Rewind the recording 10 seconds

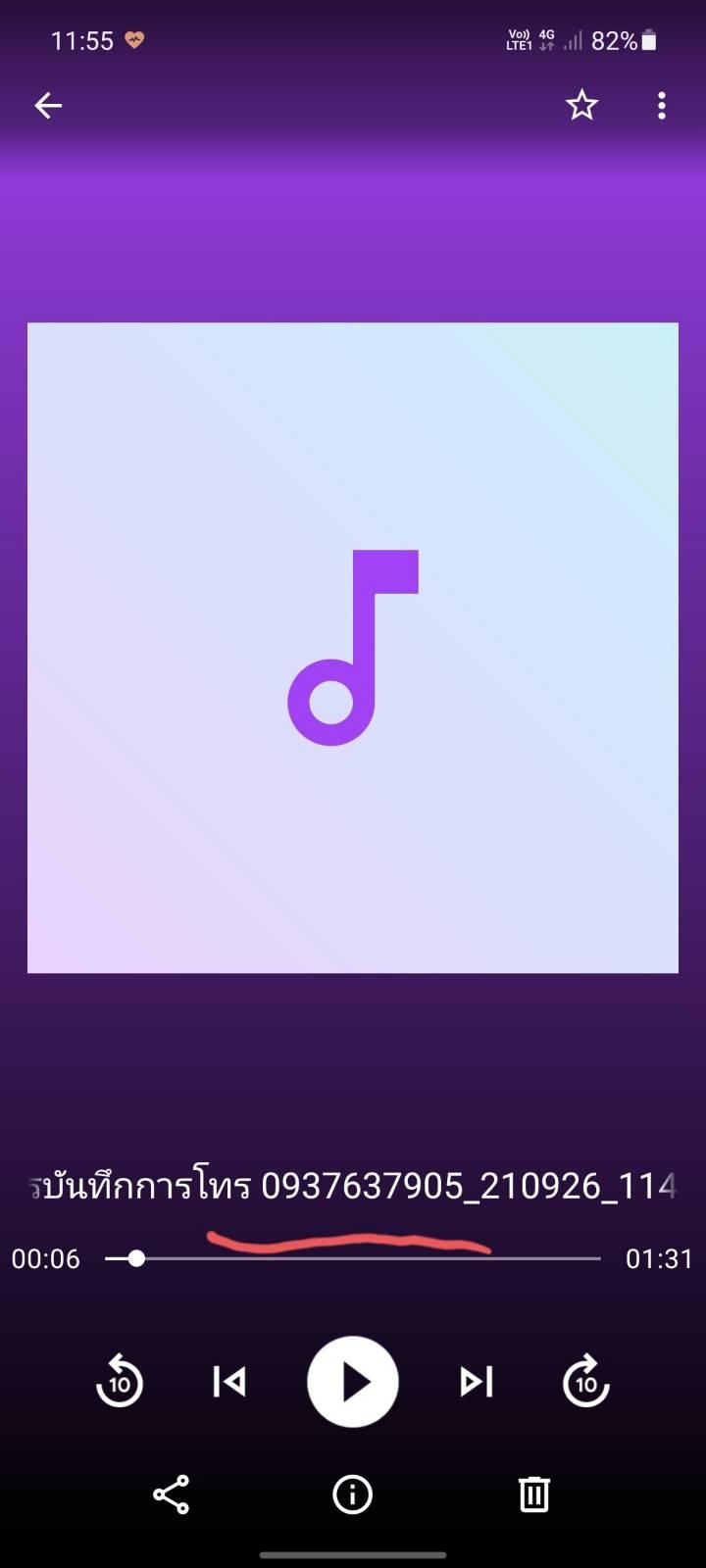click(x=120, y=1382)
